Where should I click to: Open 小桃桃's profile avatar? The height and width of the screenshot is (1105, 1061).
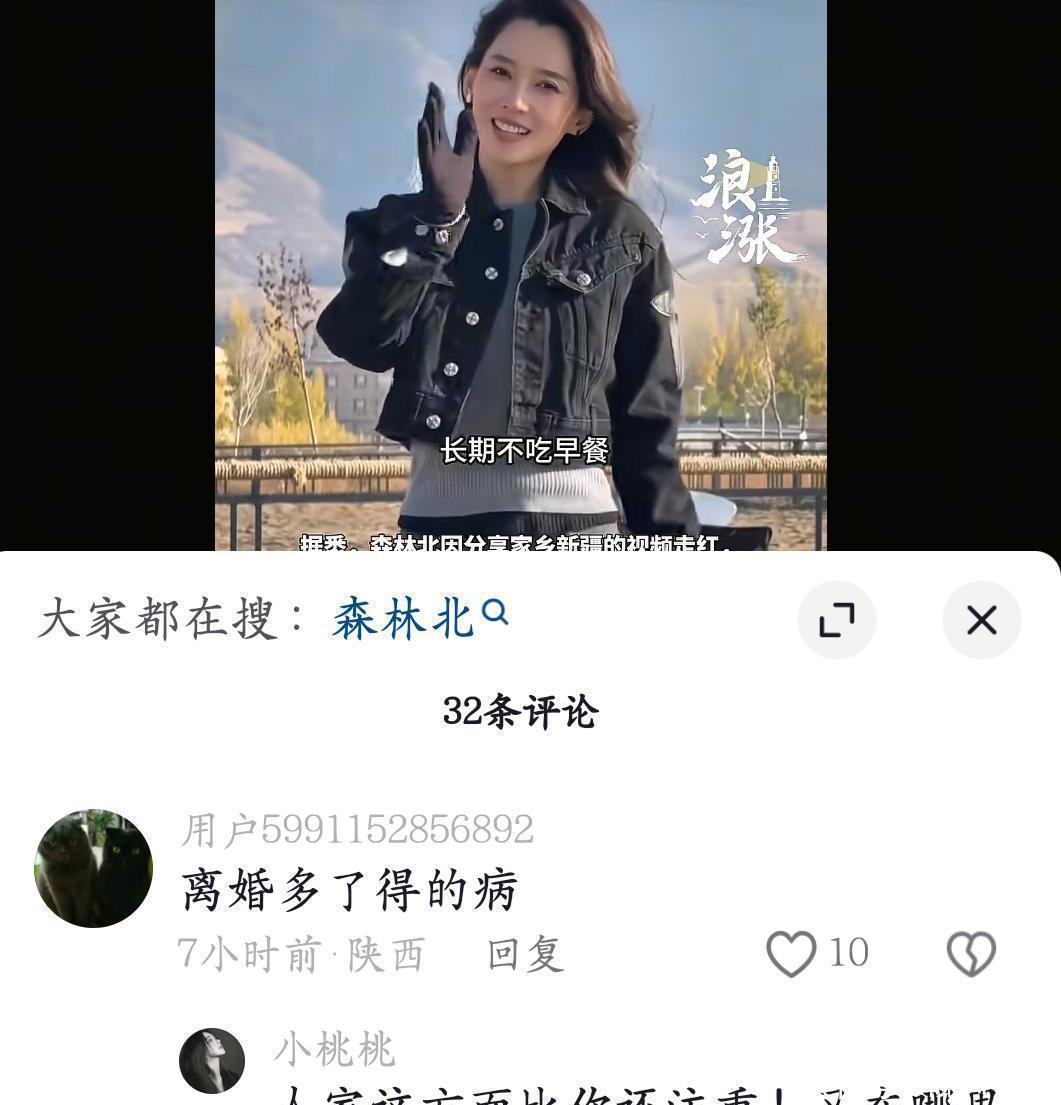coord(212,1060)
